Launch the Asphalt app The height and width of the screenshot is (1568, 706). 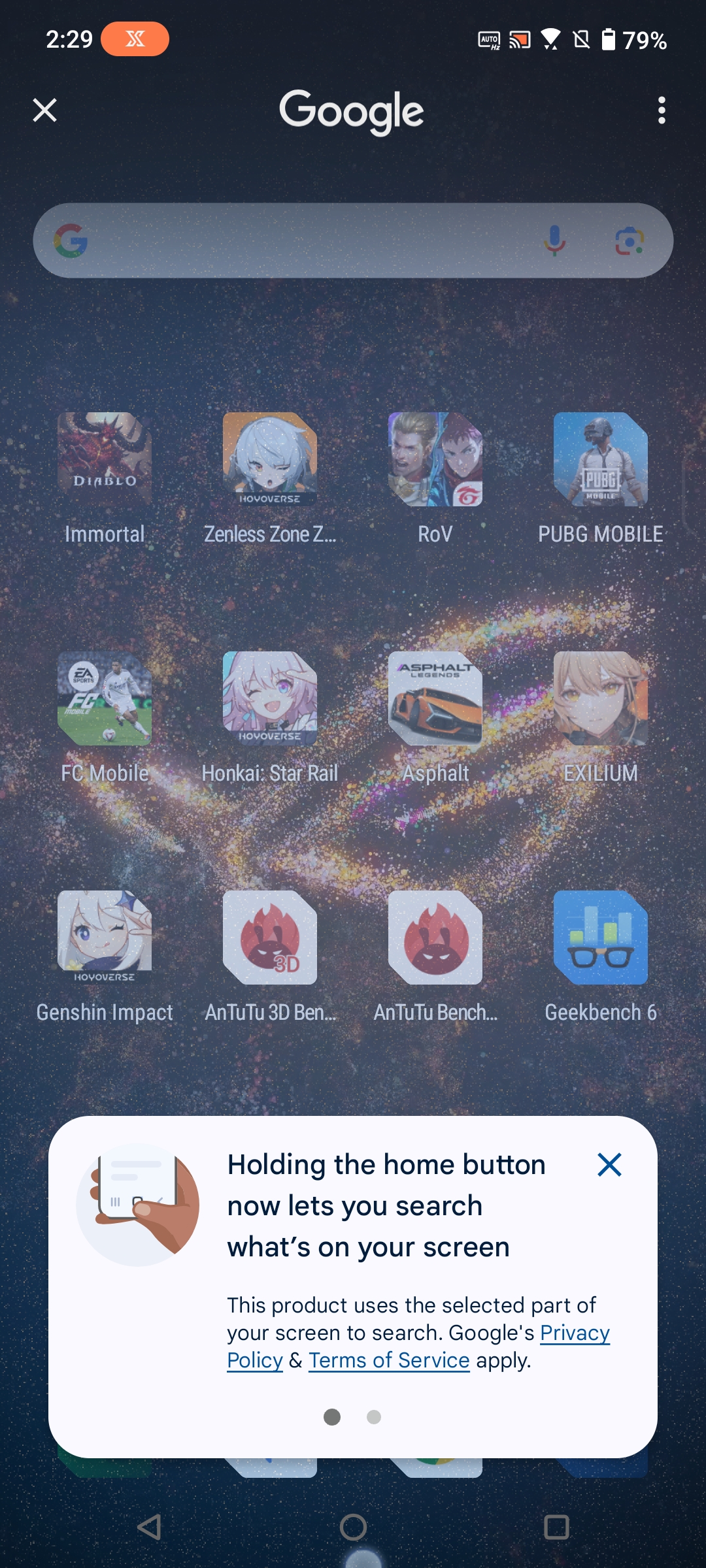click(x=435, y=698)
